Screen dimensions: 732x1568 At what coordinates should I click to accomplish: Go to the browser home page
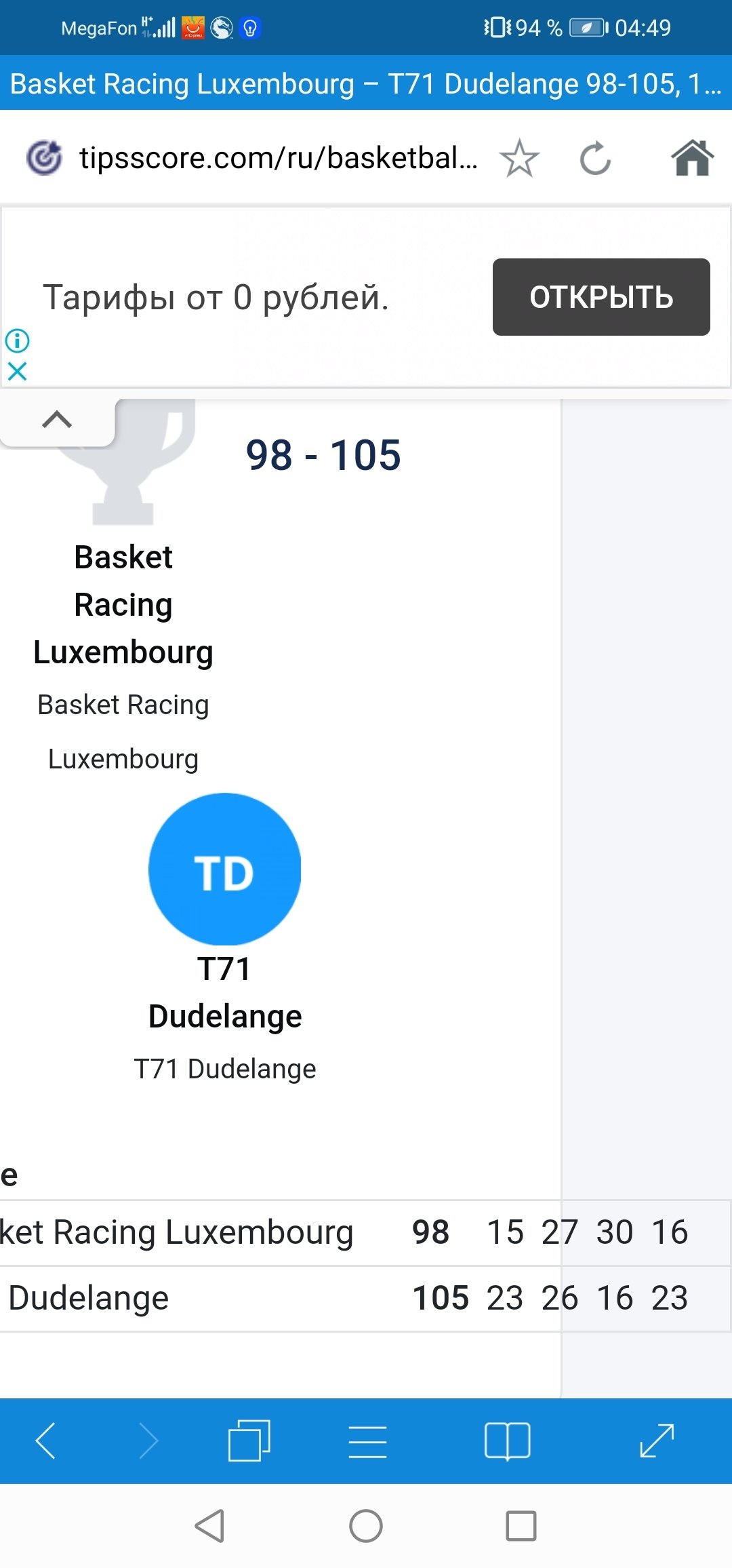691,159
